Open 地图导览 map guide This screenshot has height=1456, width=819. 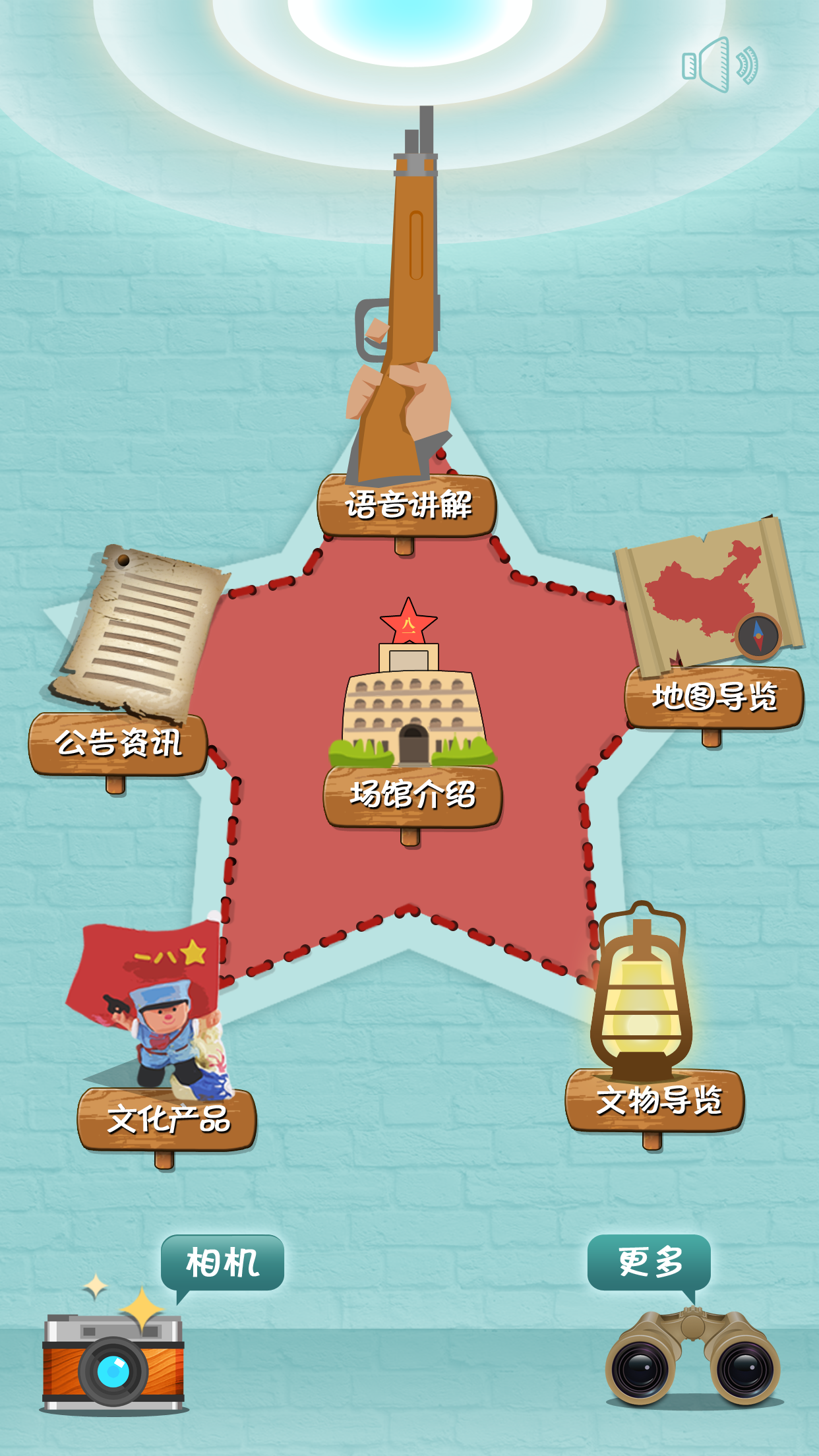pos(714,697)
